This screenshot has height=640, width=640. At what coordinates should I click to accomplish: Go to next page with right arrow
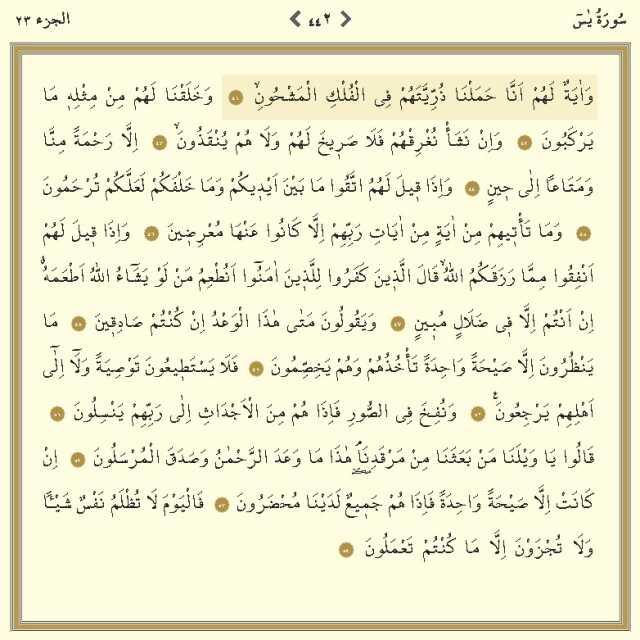[345, 17]
